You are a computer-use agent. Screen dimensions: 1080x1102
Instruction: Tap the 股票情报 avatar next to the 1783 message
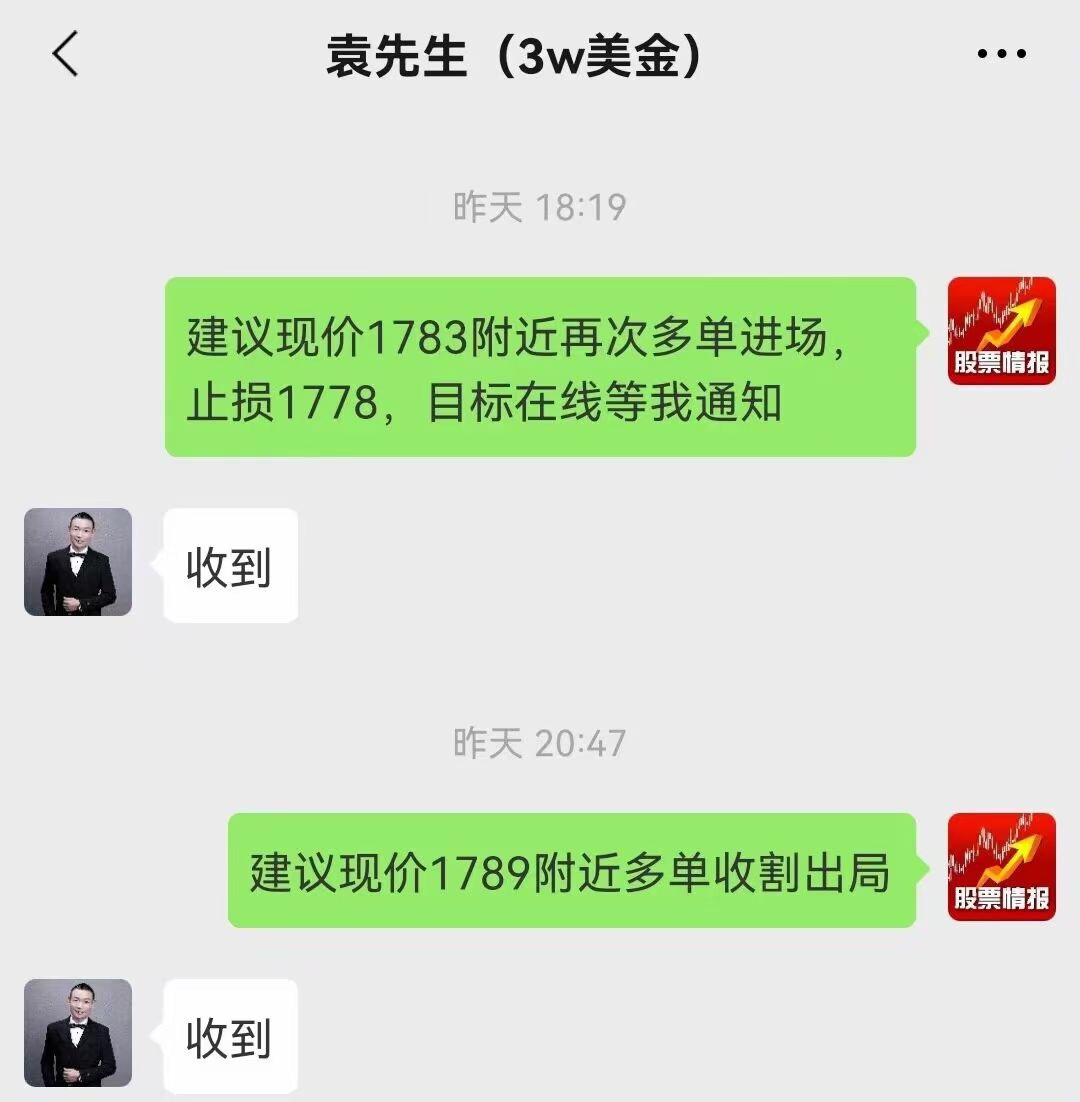coord(1001,331)
